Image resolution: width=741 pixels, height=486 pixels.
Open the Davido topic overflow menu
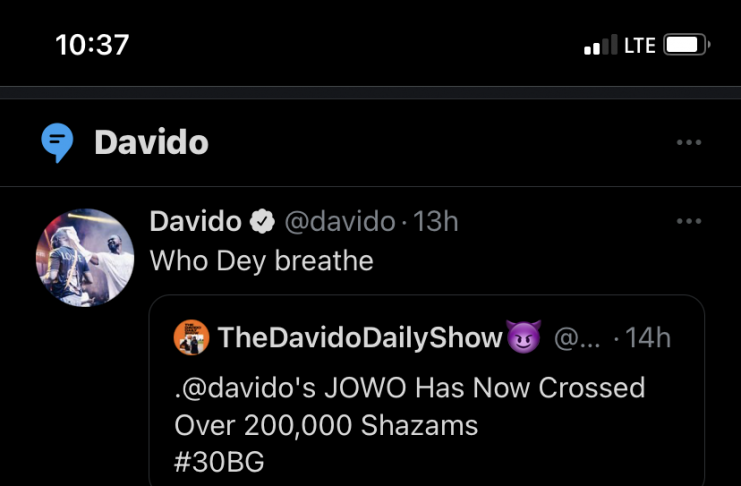coord(689,143)
